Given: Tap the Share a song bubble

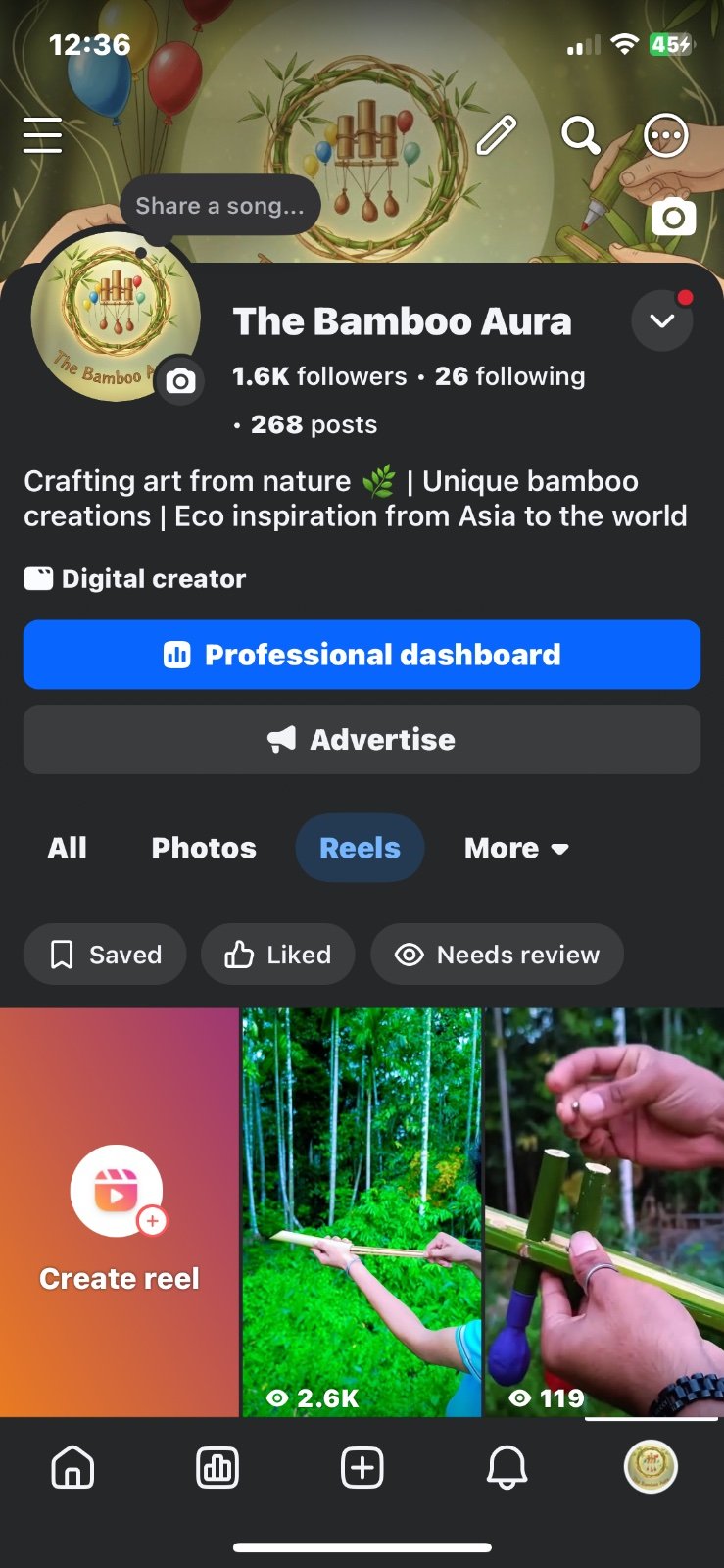Looking at the screenshot, I should coord(220,206).
